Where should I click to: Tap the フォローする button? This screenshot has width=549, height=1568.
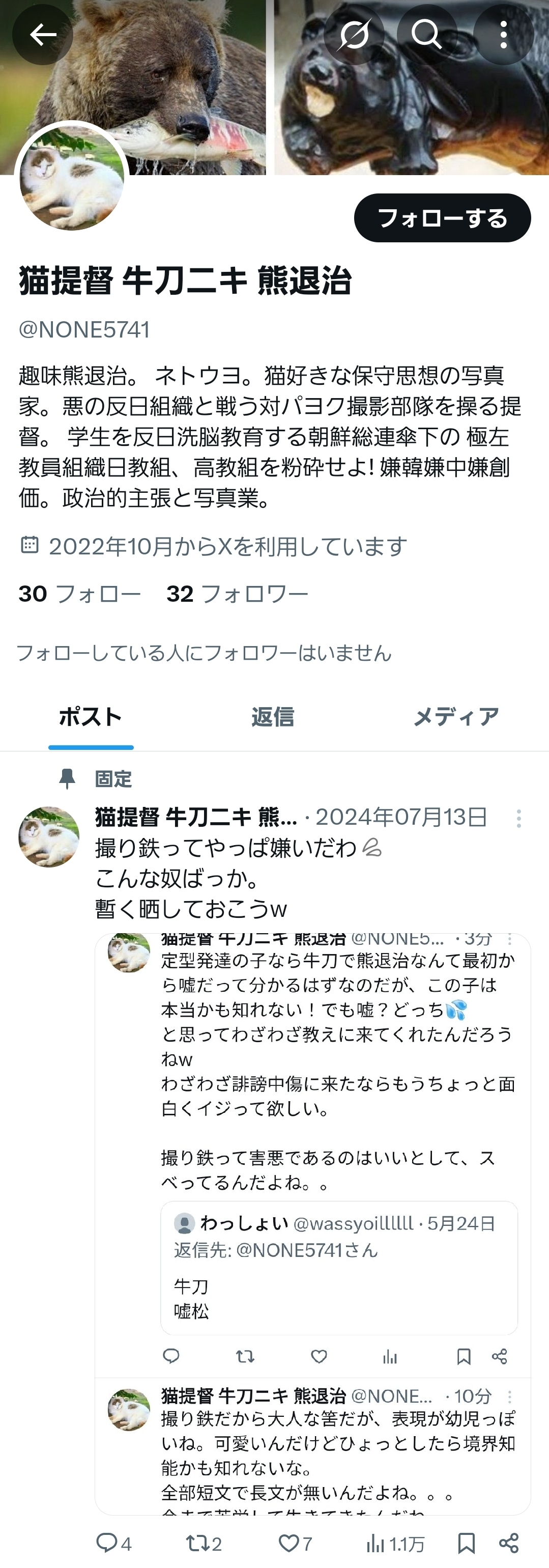click(442, 218)
